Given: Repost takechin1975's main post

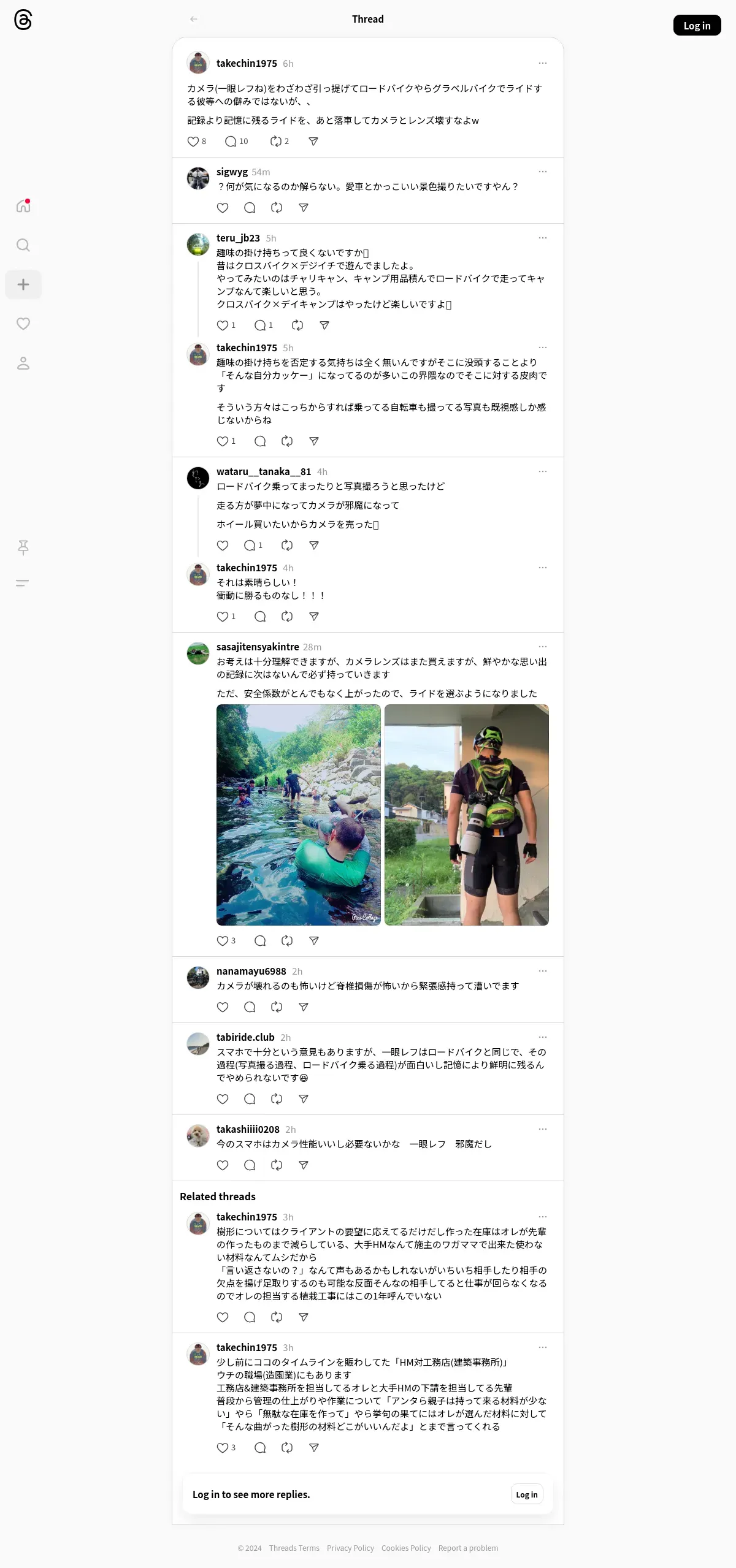Looking at the screenshot, I should 279,142.
